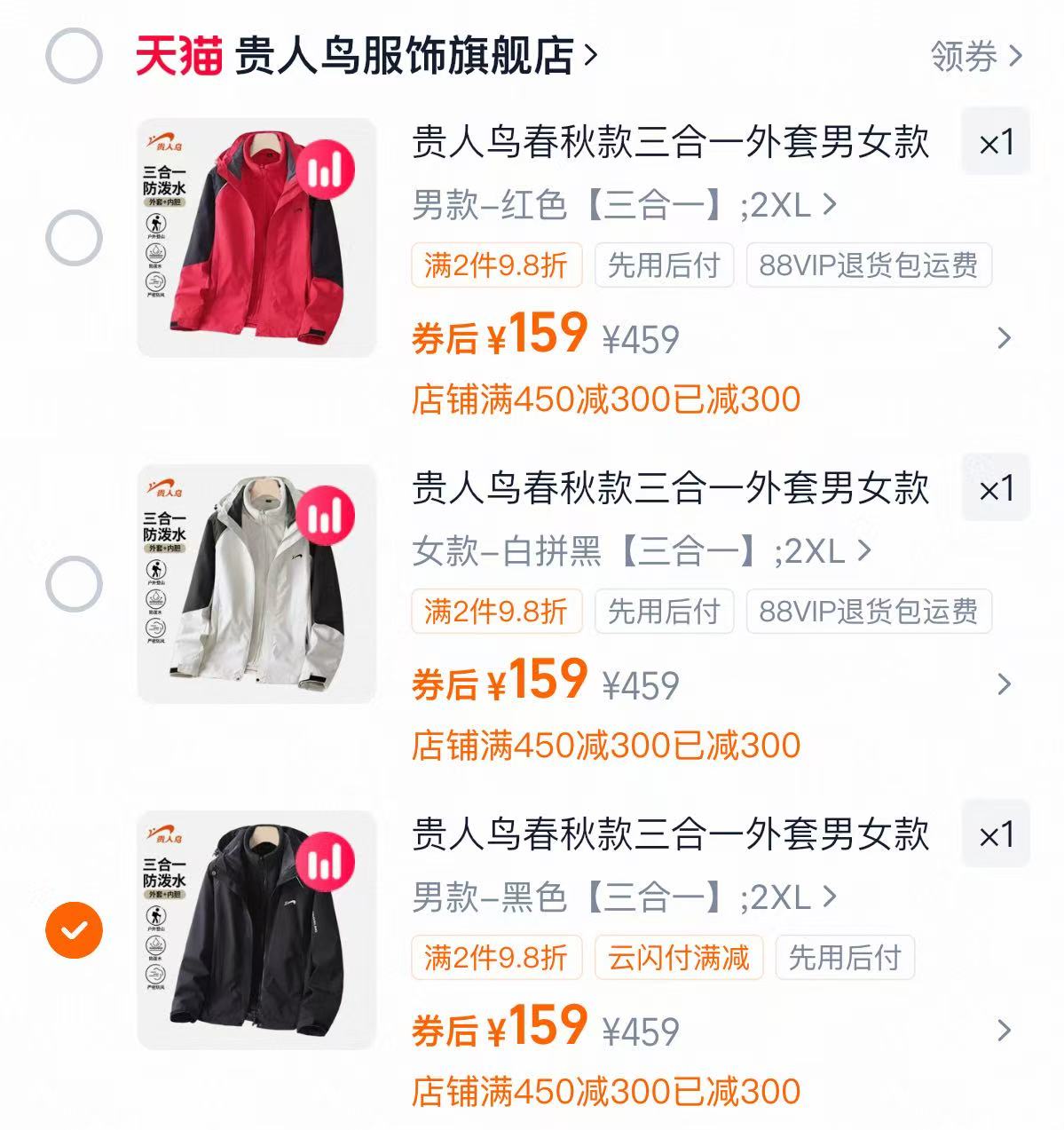Uncheck the black jacket item
The image size is (1064, 1130).
(x=74, y=929)
